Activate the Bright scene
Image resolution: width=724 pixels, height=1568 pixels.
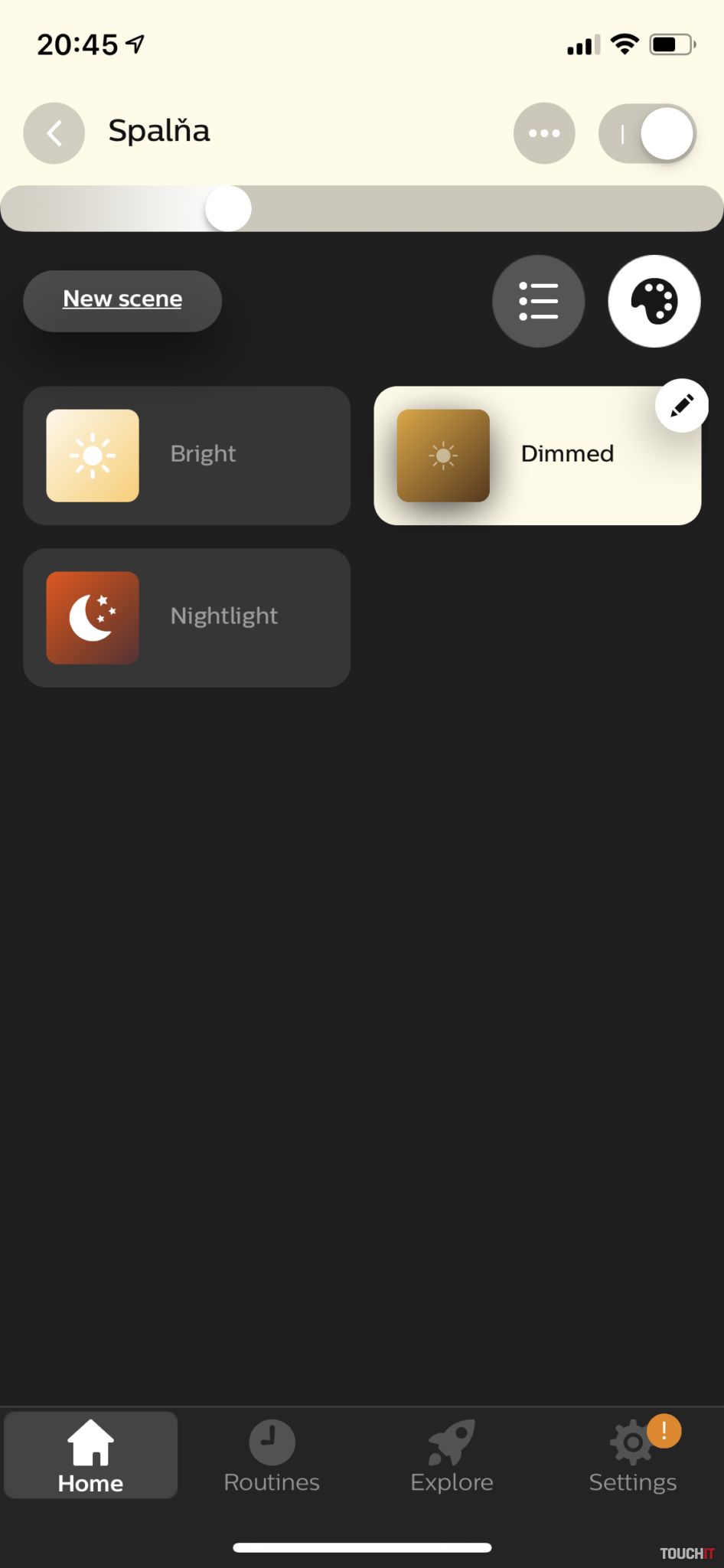click(x=187, y=456)
